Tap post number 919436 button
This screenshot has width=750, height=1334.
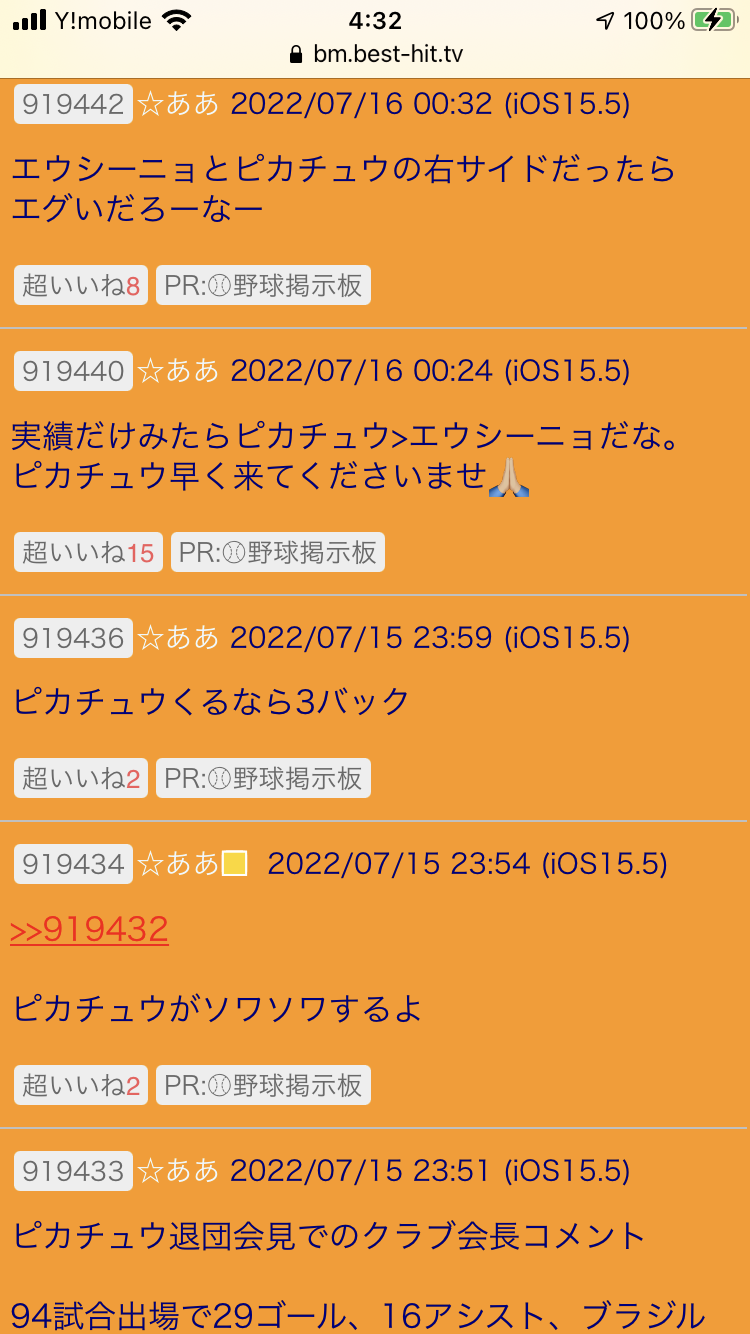73,637
